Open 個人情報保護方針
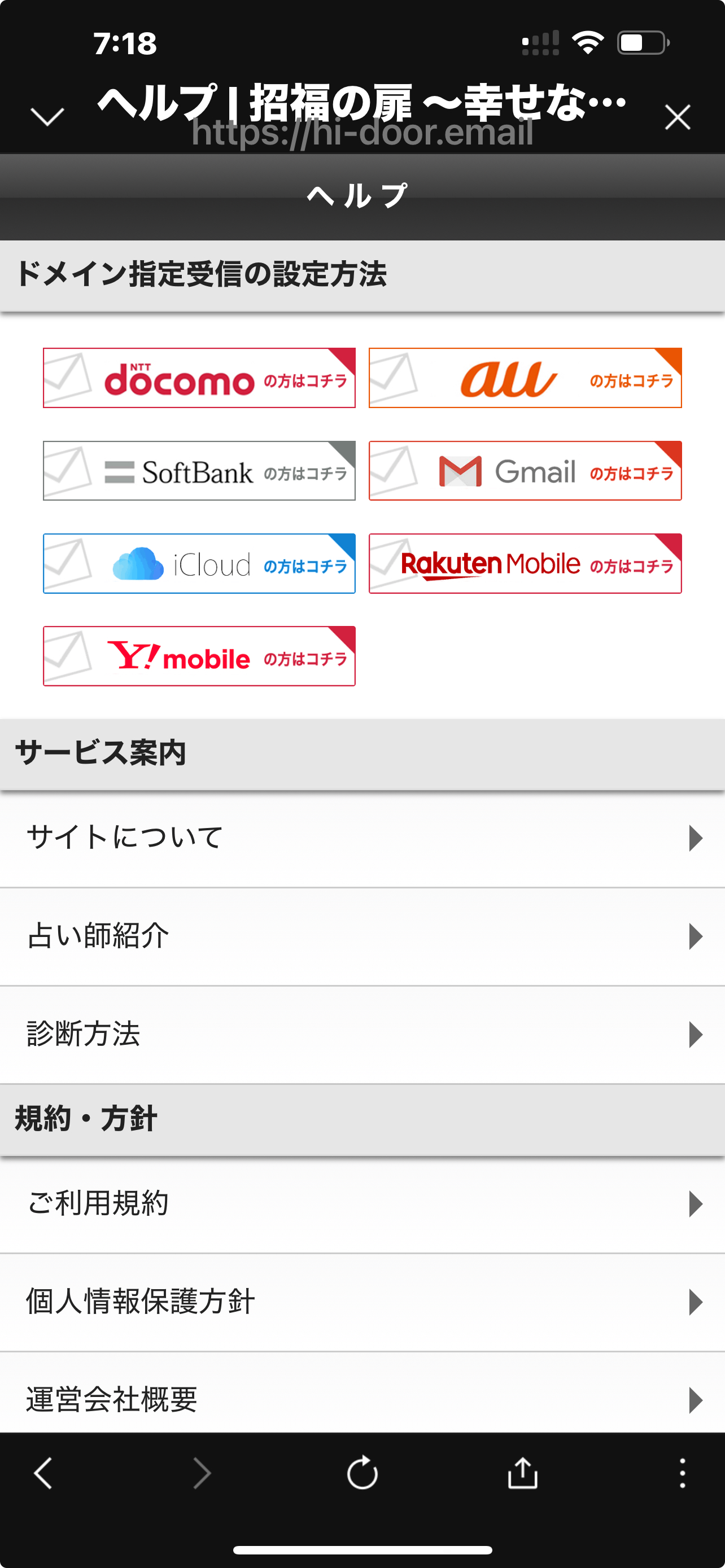 tap(362, 1303)
